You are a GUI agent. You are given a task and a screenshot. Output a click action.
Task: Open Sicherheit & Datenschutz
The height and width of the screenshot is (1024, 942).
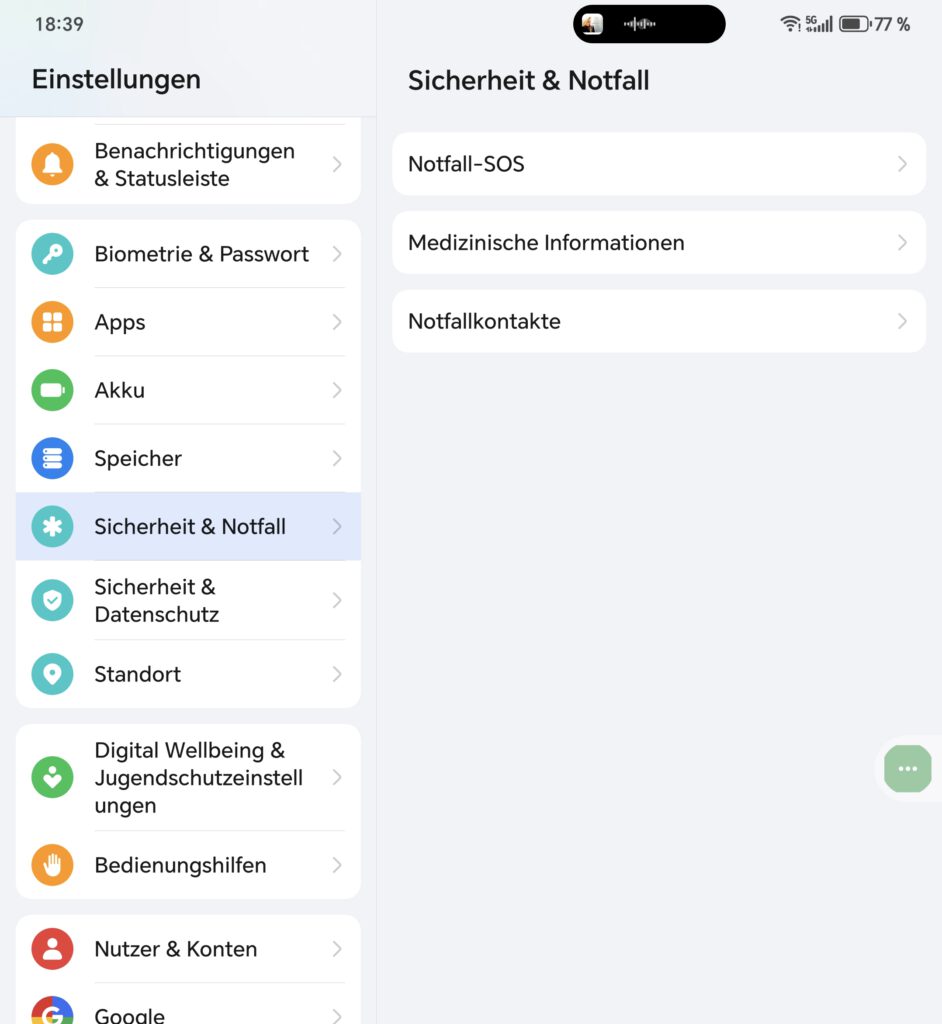click(x=188, y=600)
